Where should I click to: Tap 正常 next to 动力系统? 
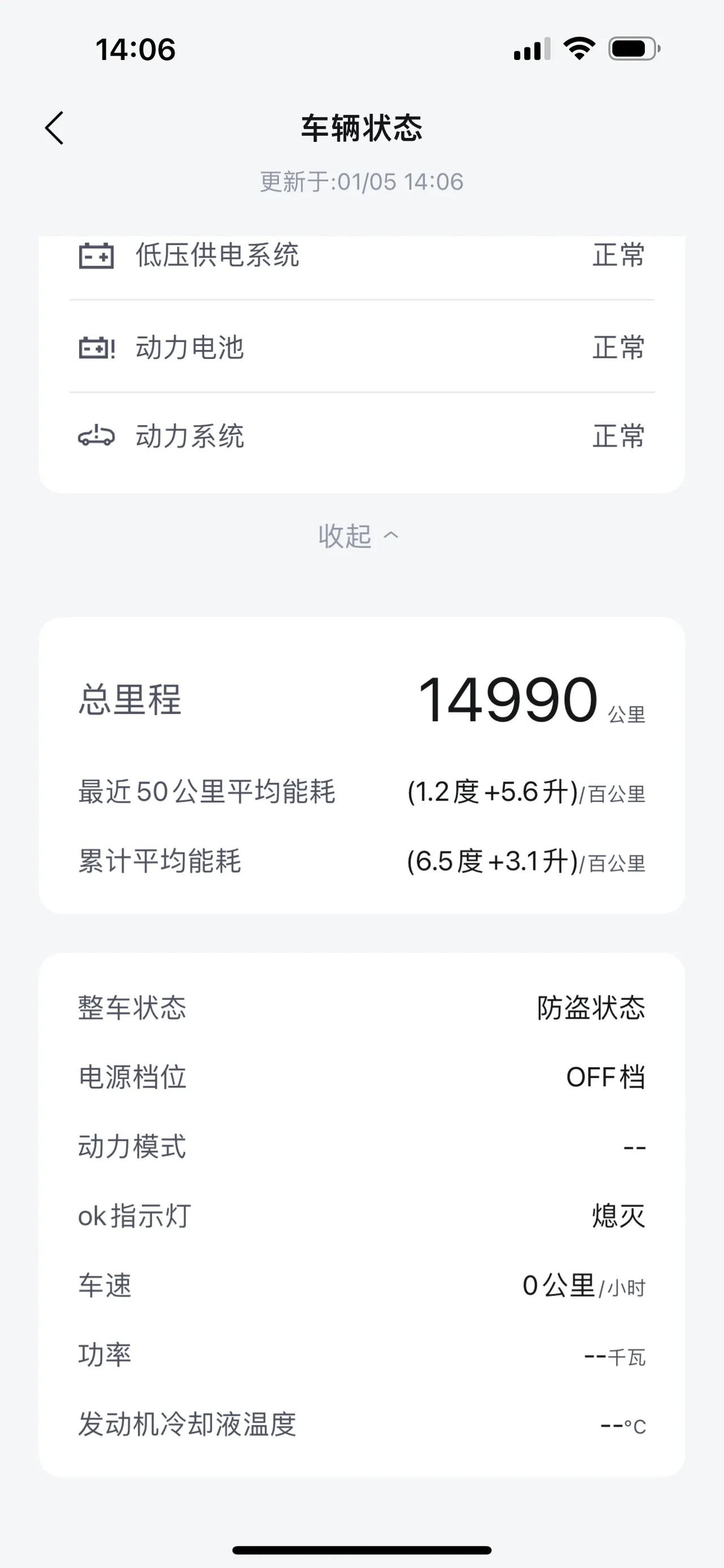[618, 439]
